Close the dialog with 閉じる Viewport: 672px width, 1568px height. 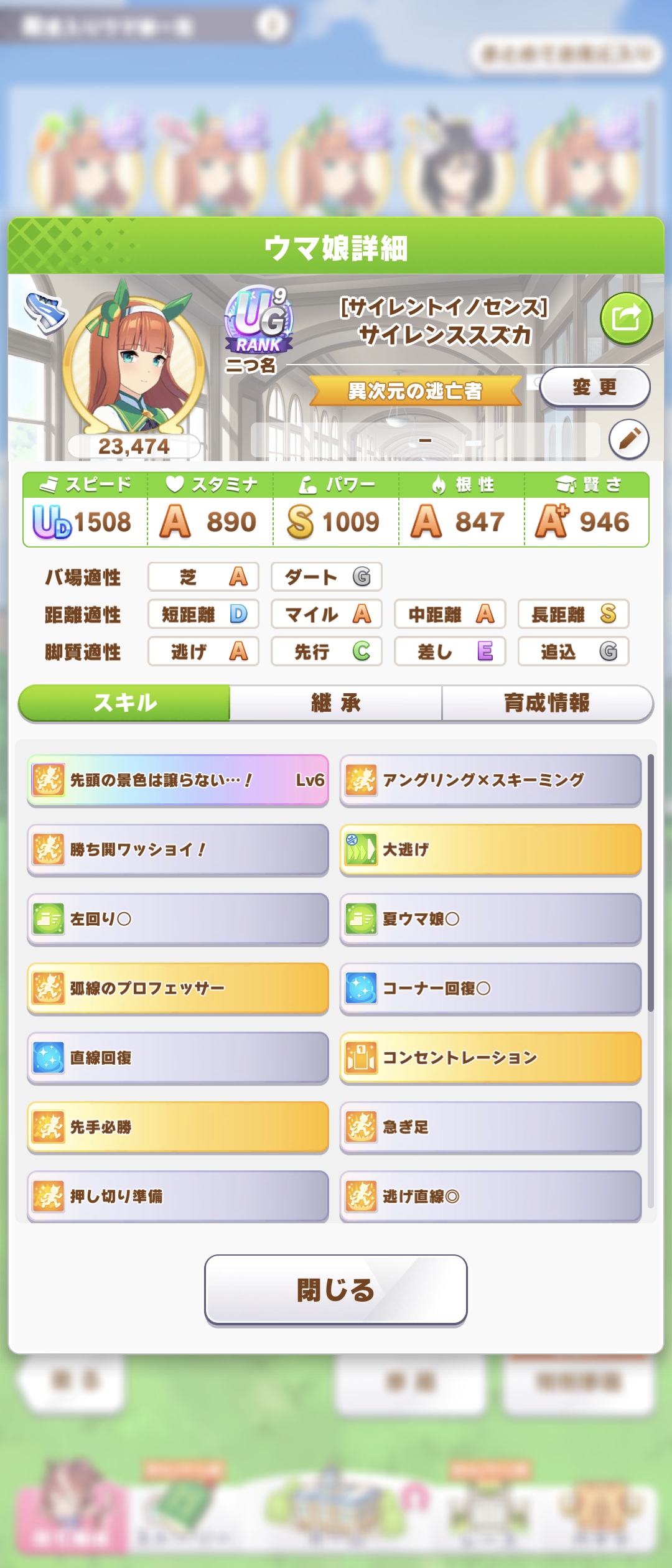coord(336,1289)
